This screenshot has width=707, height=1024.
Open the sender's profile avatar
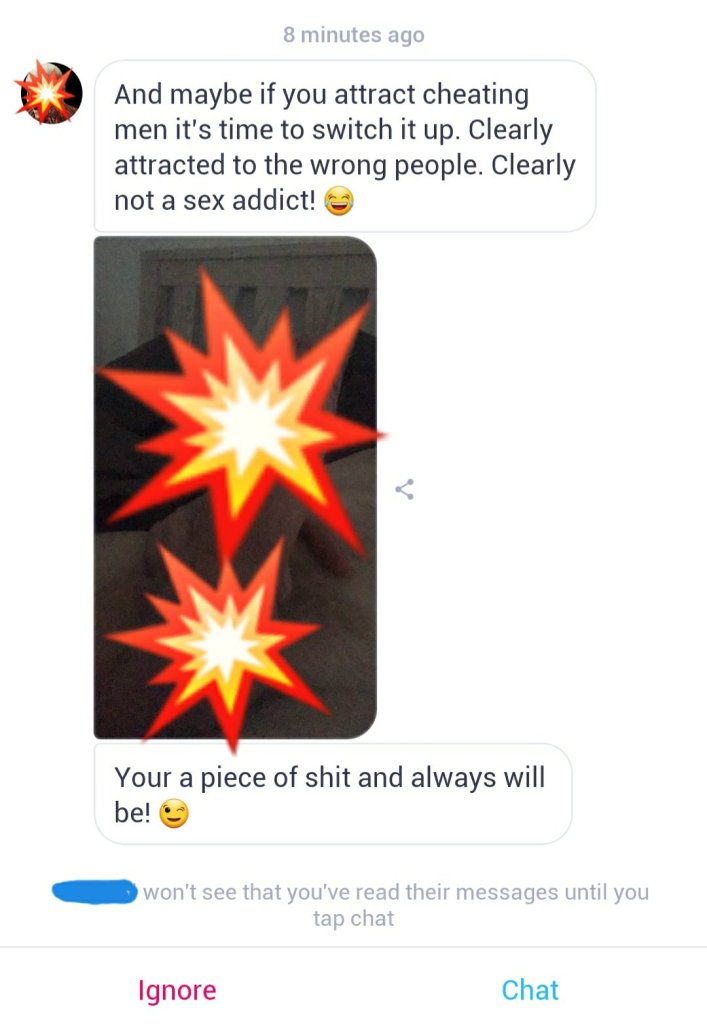[50, 92]
